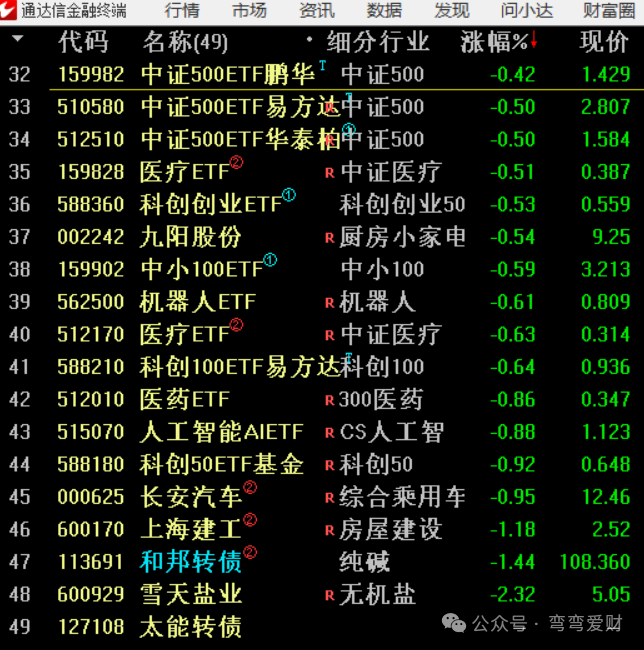The height and width of the screenshot is (650, 644).
Task: Select the 人工智能AIETF row
Action: (x=221, y=432)
